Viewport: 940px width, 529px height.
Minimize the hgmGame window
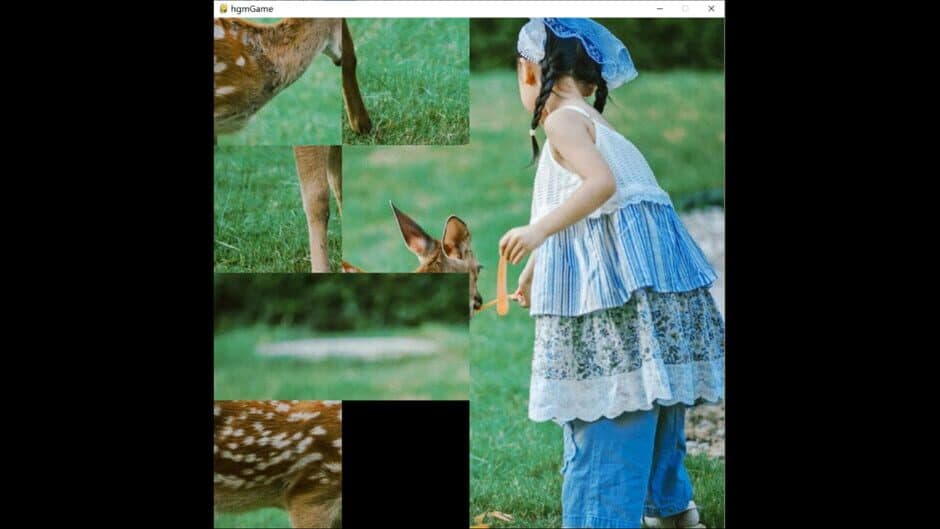[659, 9]
